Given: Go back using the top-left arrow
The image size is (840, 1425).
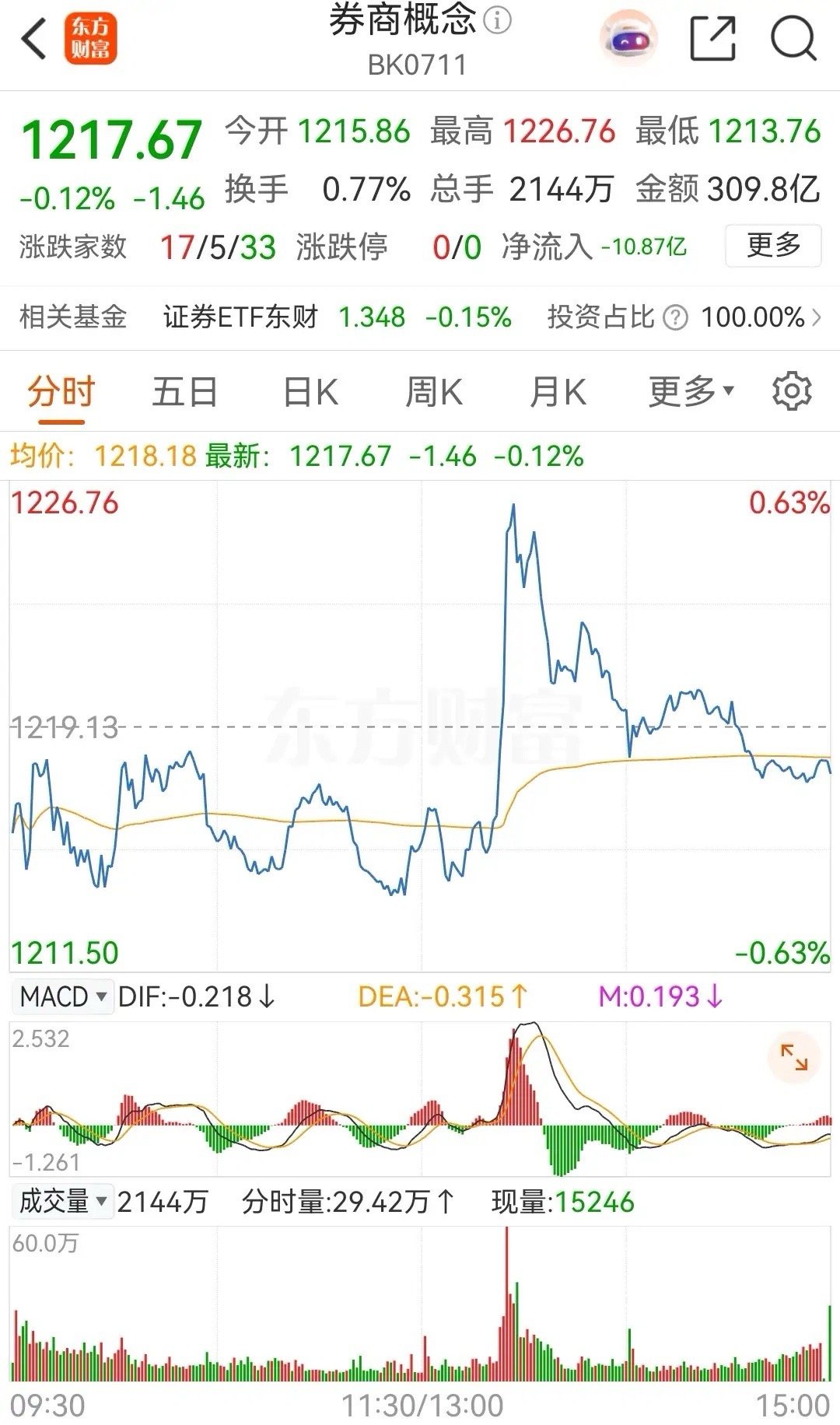Looking at the screenshot, I should tap(33, 40).
